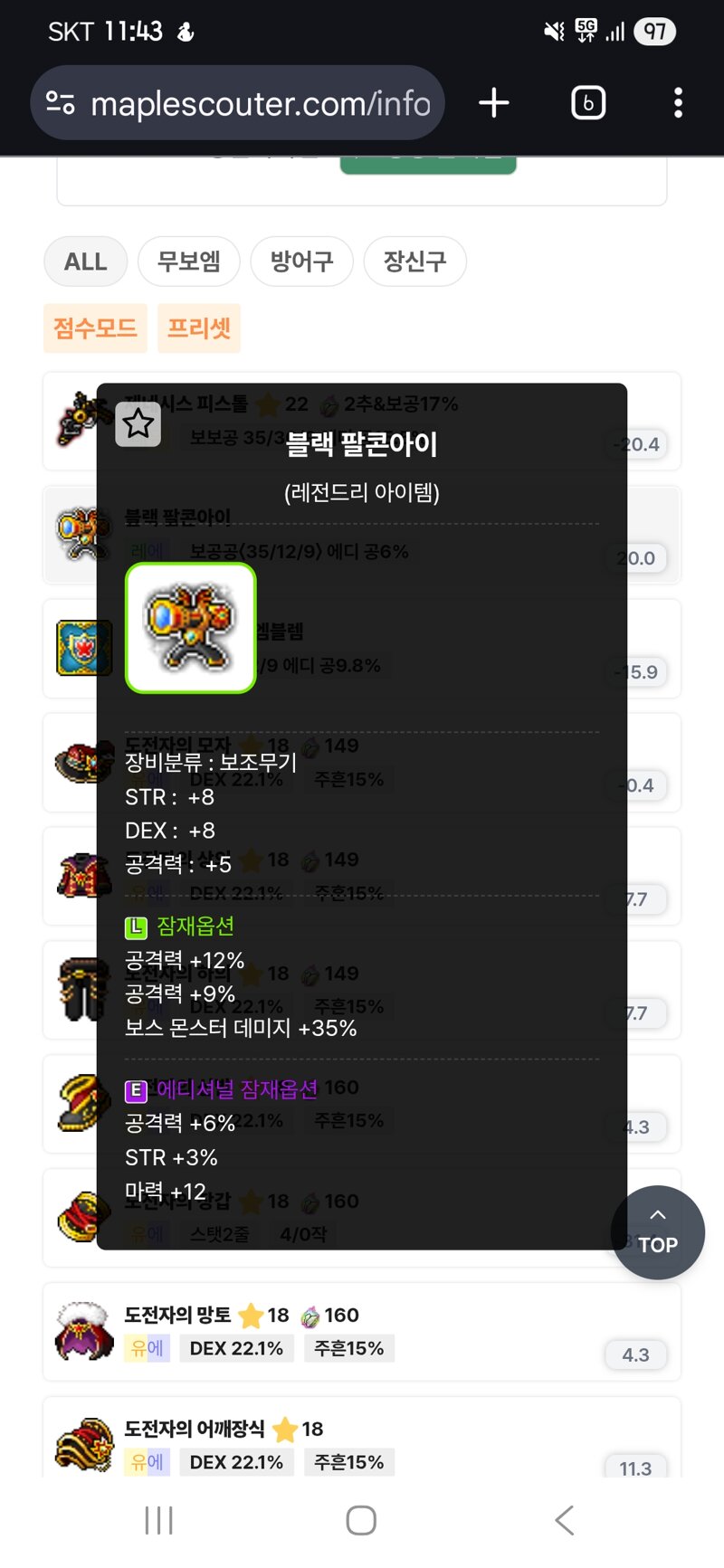Switch to the 장신구 filter
The height and width of the screenshot is (1568, 724).
(414, 261)
